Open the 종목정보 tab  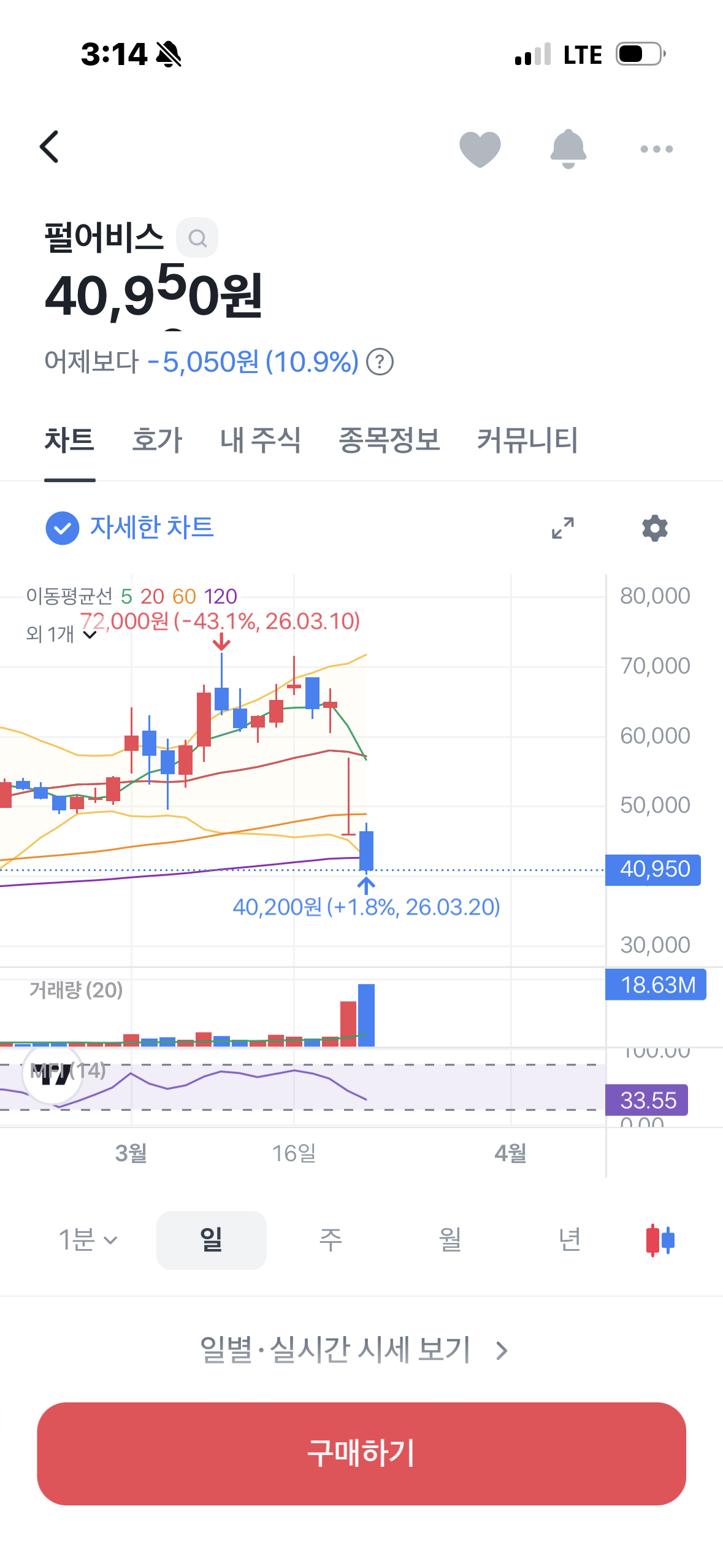pos(389,440)
